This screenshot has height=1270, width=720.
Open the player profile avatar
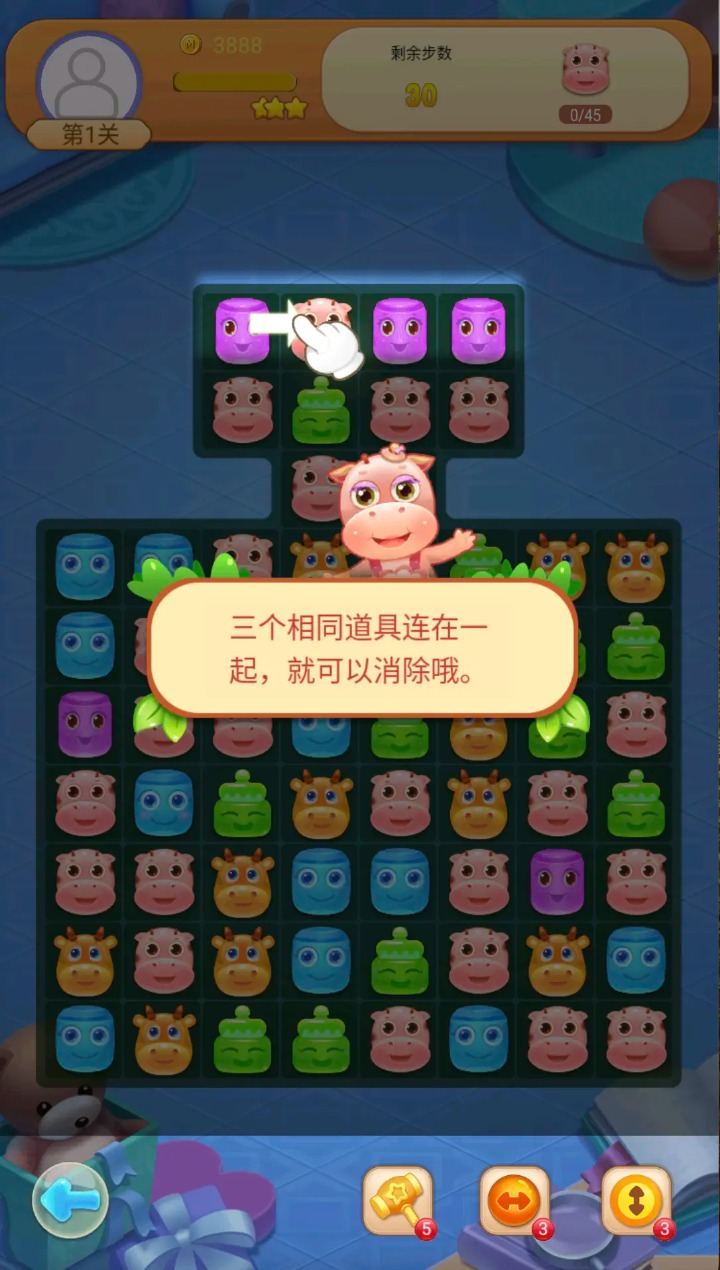point(88,82)
